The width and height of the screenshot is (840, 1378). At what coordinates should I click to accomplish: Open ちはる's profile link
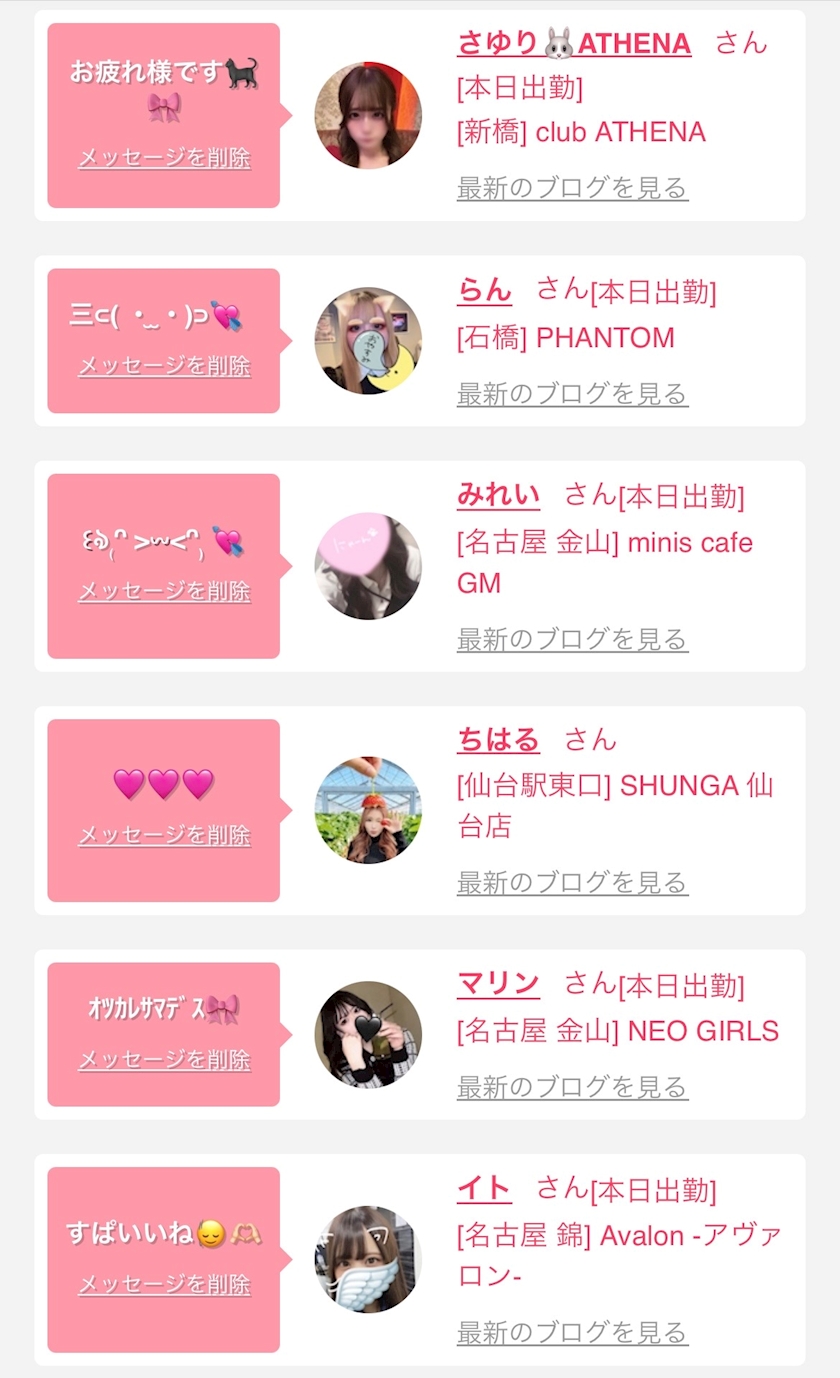pos(498,740)
